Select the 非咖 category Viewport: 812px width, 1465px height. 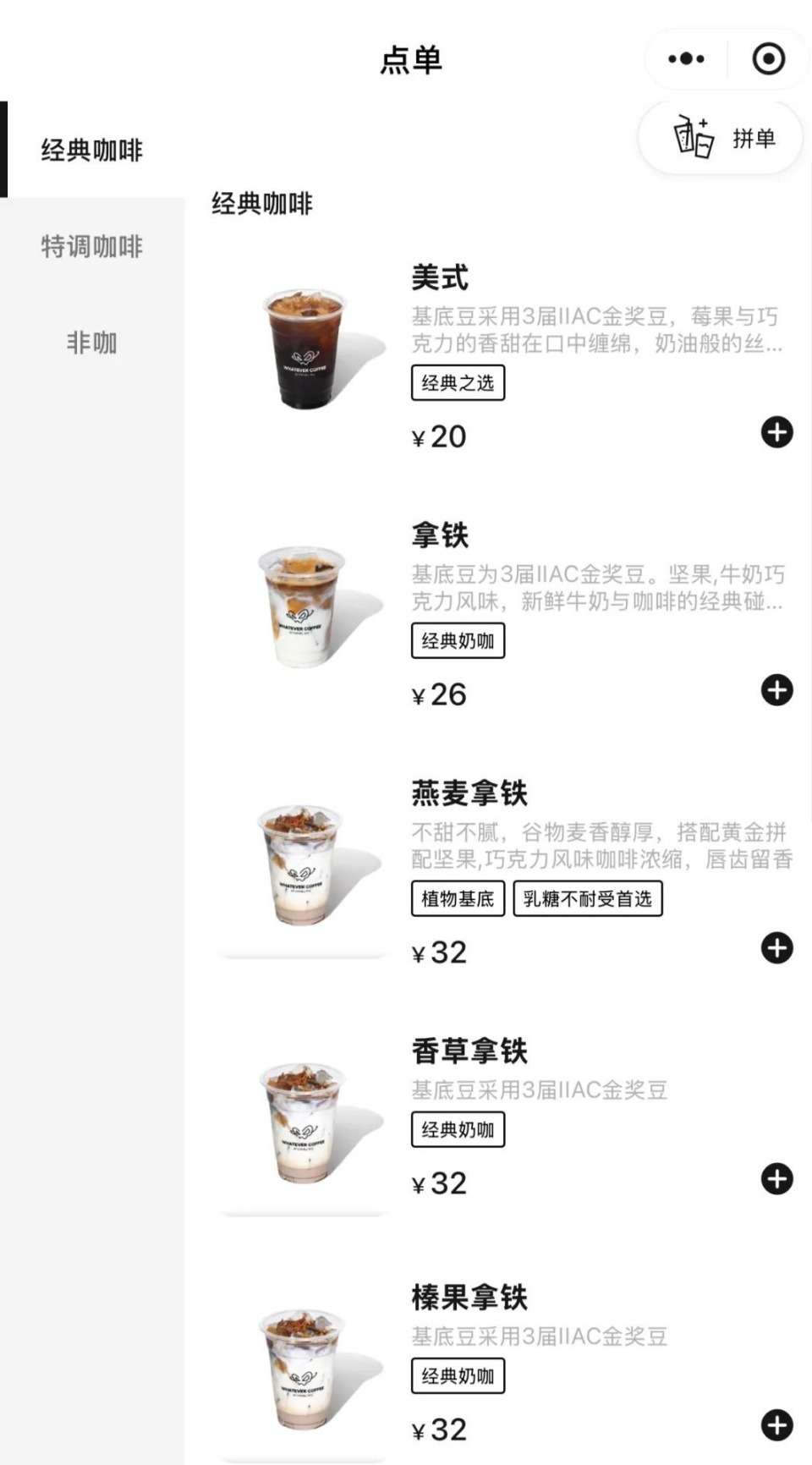click(x=91, y=343)
